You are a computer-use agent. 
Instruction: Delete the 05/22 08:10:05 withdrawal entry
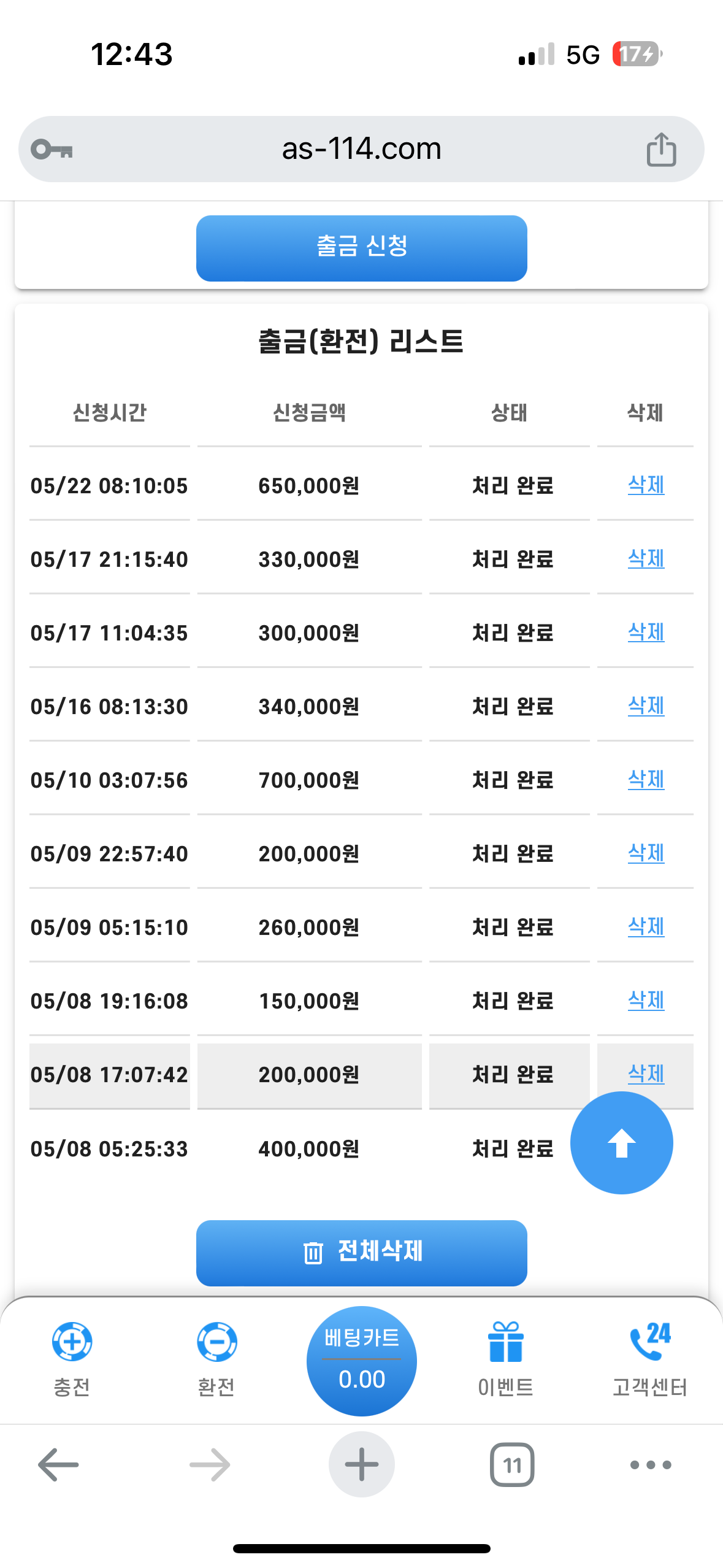pos(646,485)
